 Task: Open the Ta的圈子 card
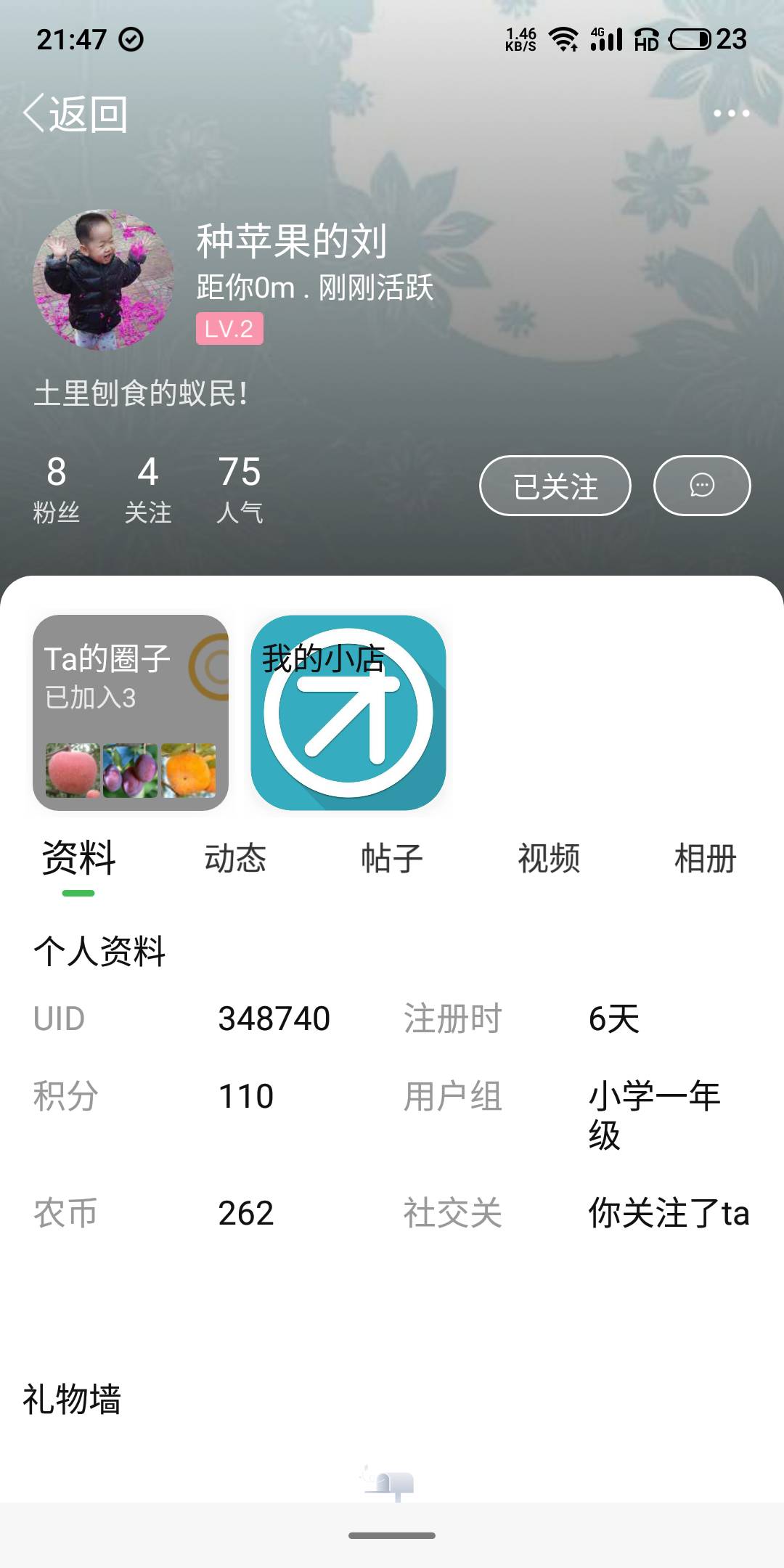click(131, 713)
